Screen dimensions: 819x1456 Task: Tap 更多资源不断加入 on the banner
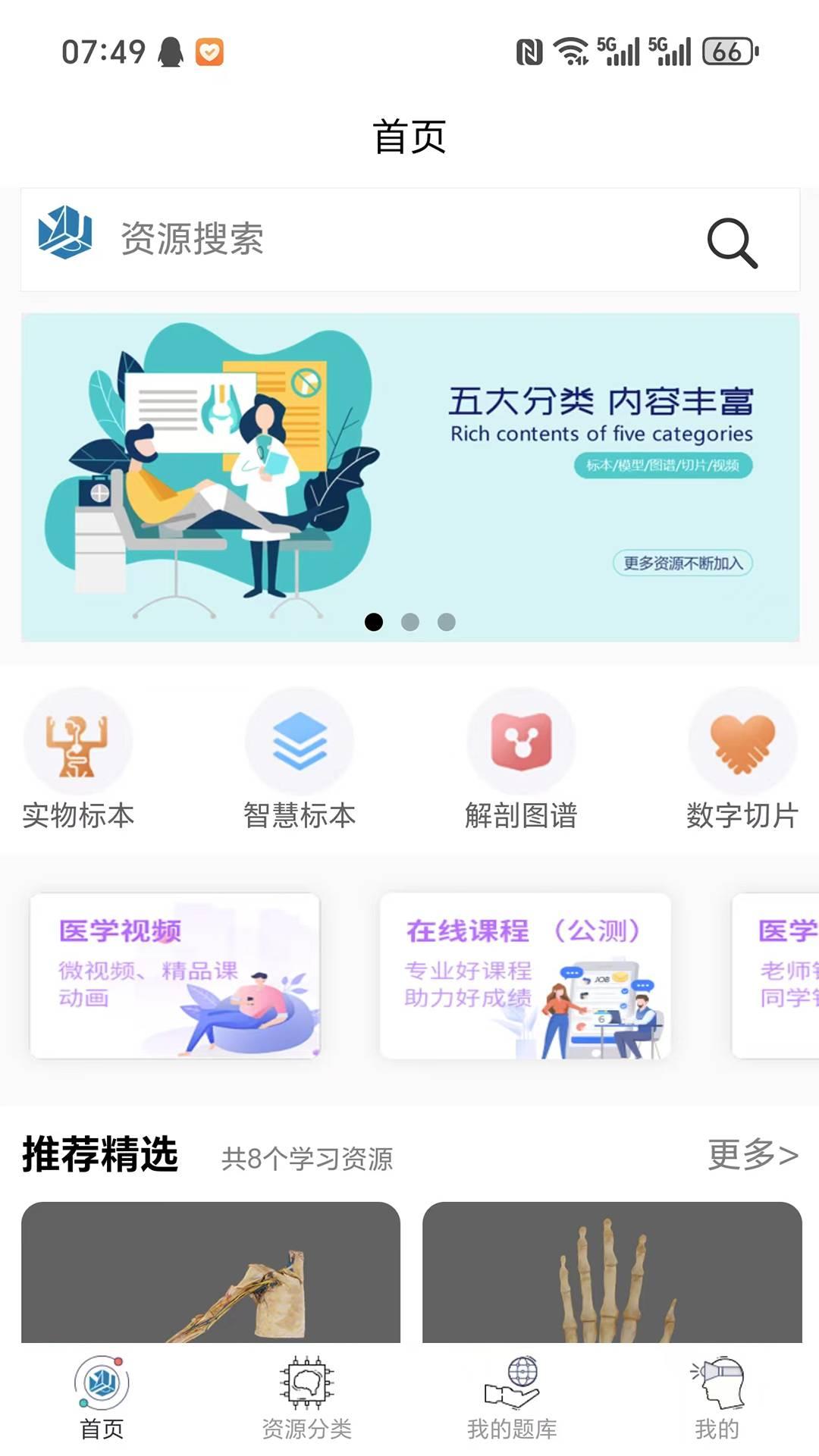pyautogui.click(x=684, y=564)
